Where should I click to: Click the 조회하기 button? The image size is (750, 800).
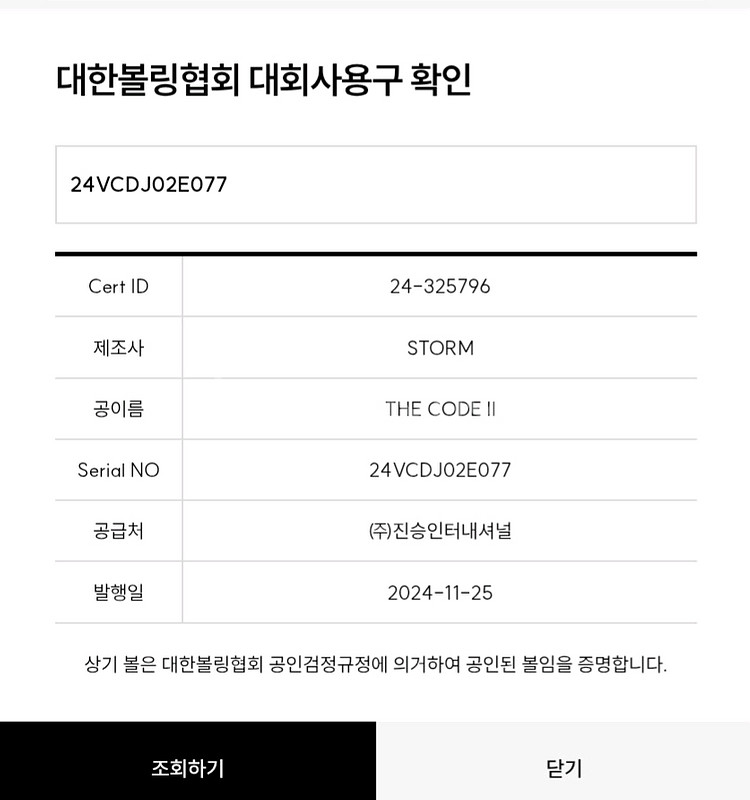pyautogui.click(x=187, y=768)
